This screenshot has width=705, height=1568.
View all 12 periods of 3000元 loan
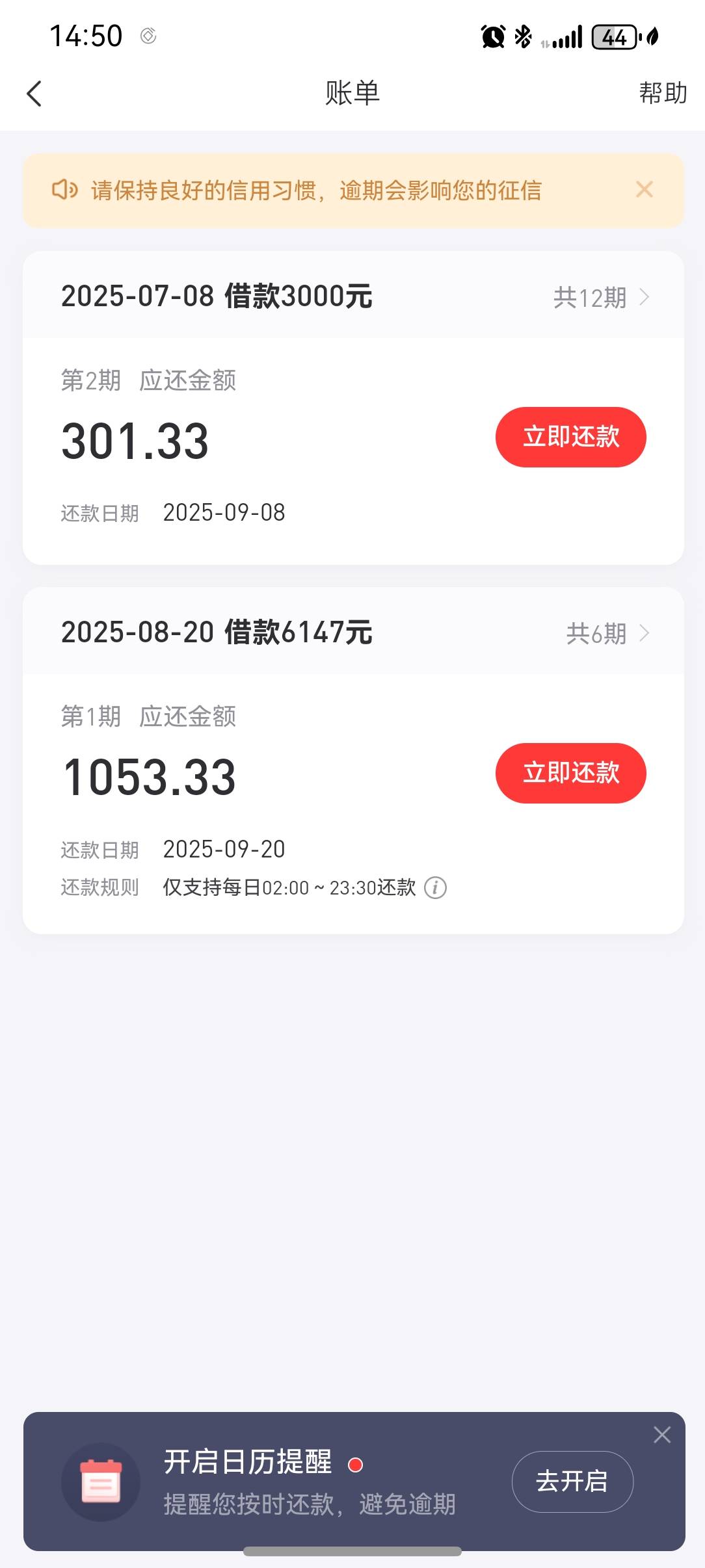[x=602, y=298]
